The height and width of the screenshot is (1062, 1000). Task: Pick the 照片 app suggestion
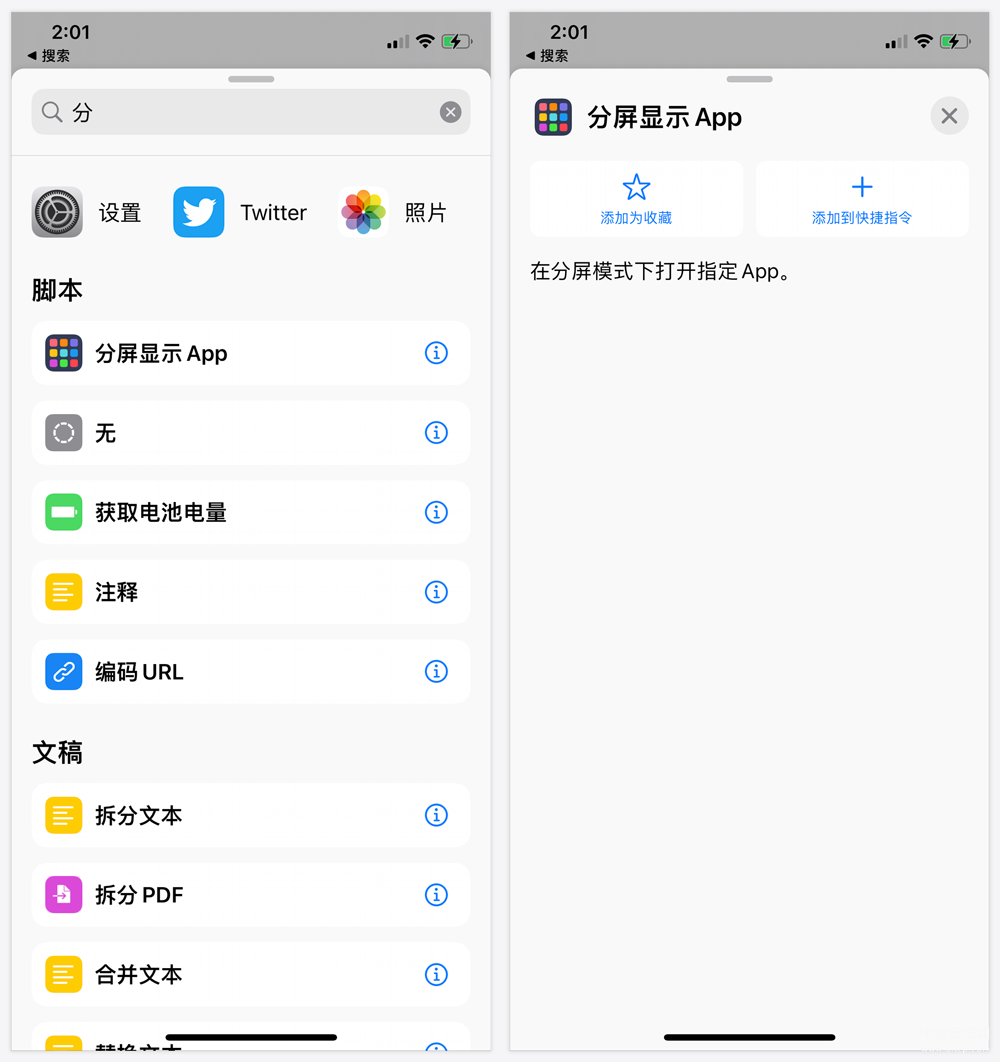point(393,212)
